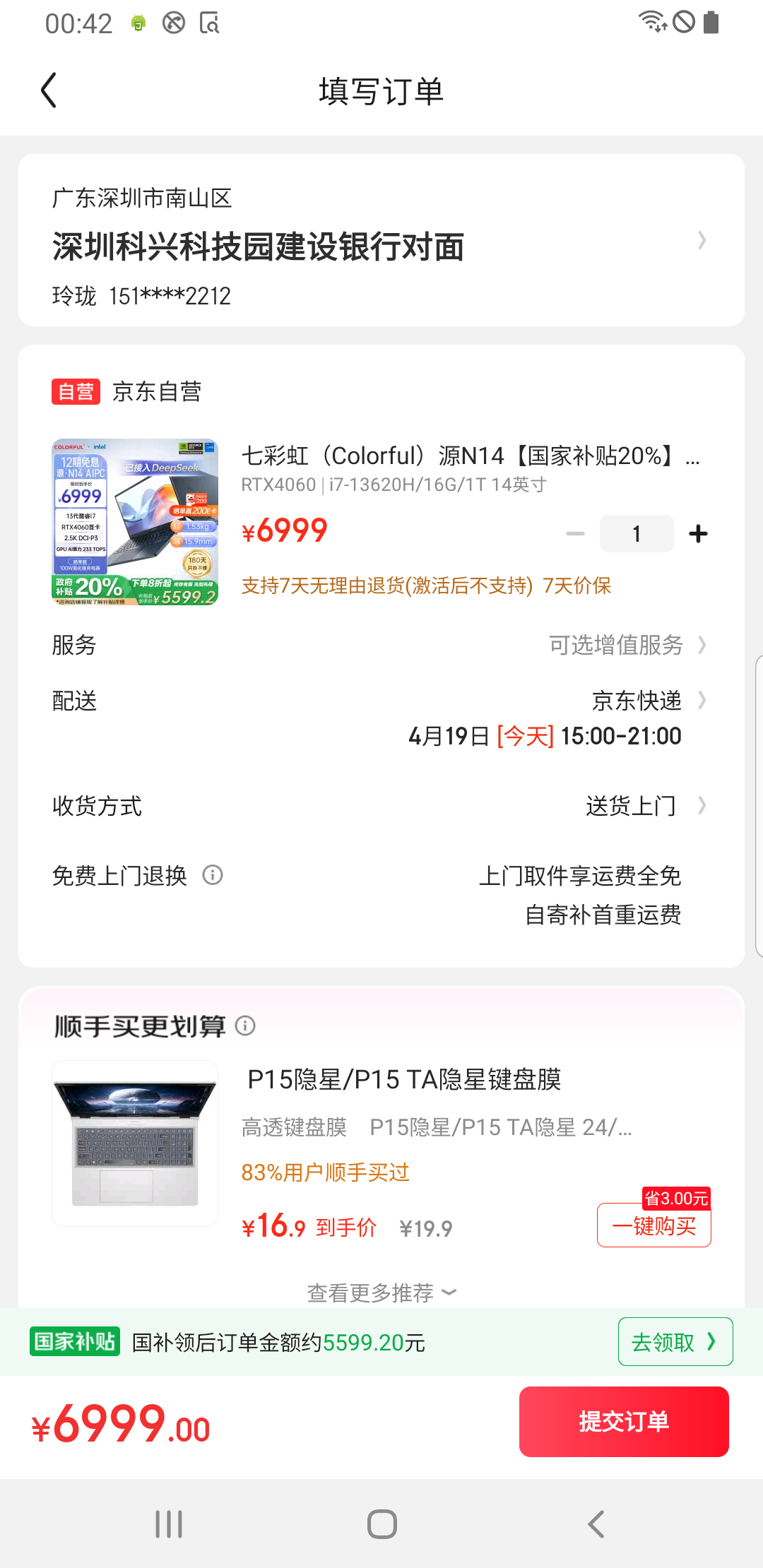Open the delivery address card
The image size is (763, 1568).
pos(381,240)
